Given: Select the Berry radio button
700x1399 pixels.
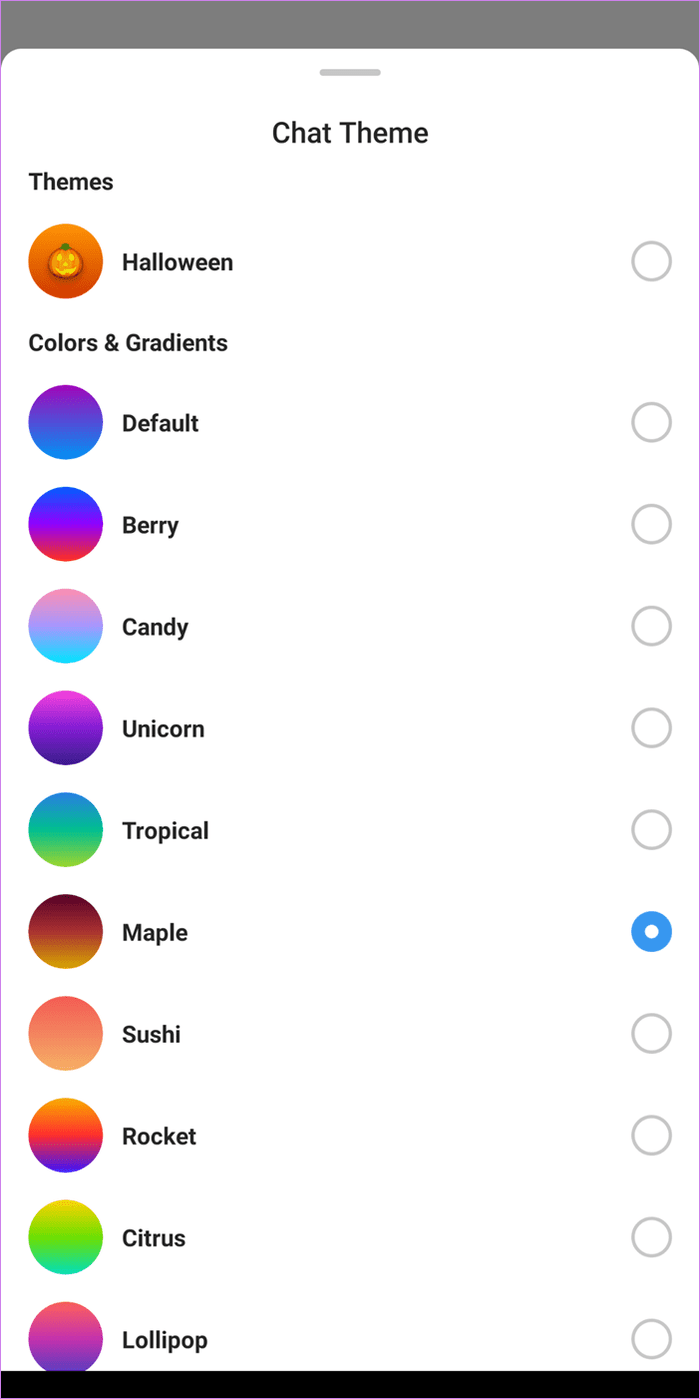Looking at the screenshot, I should (x=651, y=525).
